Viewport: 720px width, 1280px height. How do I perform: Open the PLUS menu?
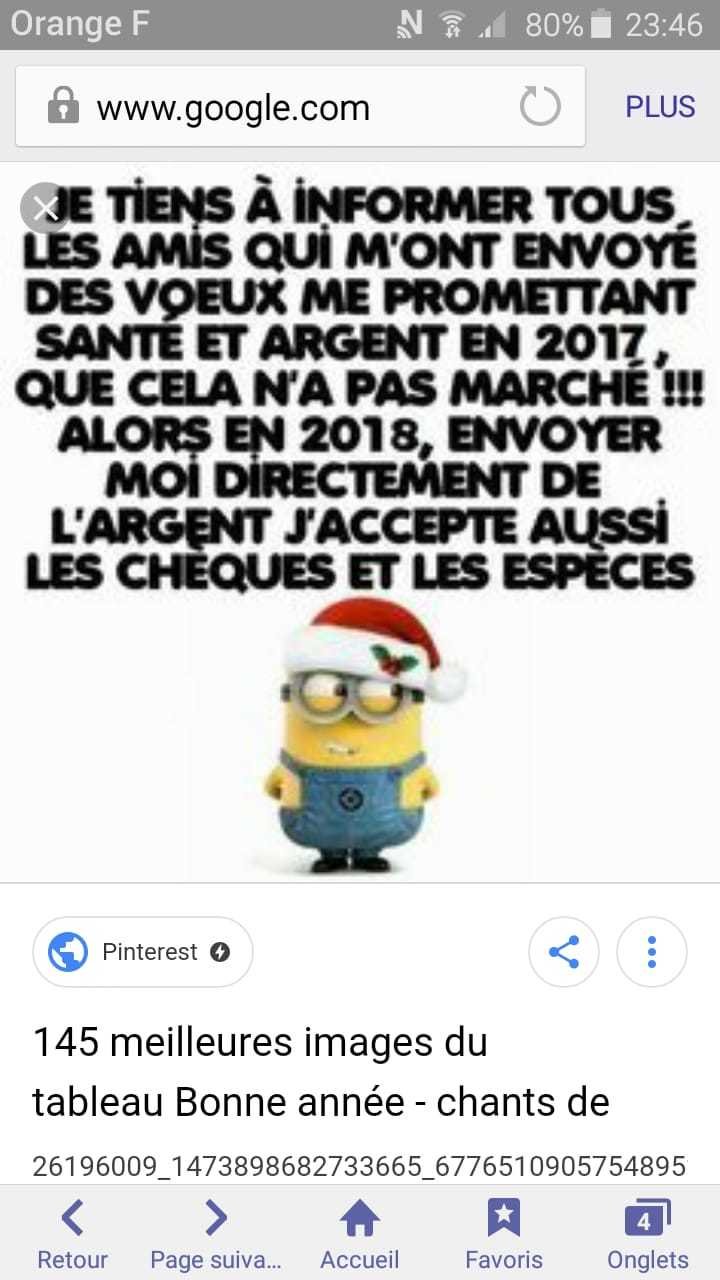(660, 107)
